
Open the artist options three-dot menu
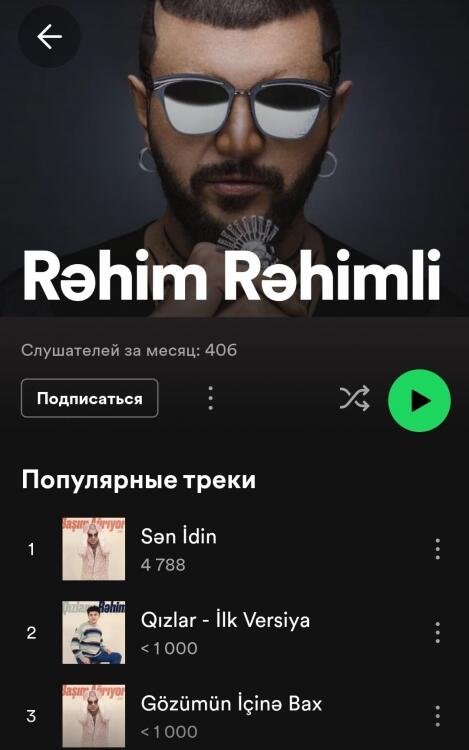pos(211,398)
